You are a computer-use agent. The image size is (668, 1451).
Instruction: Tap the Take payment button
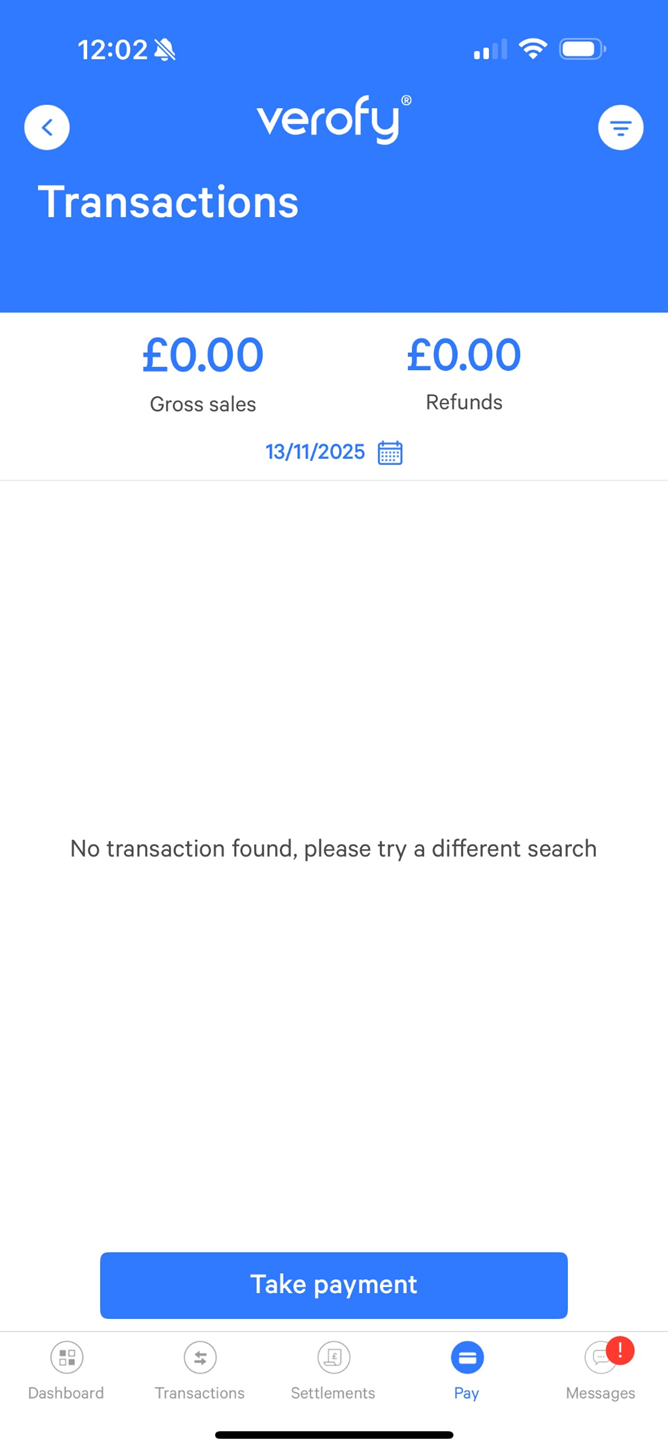tap(334, 1285)
